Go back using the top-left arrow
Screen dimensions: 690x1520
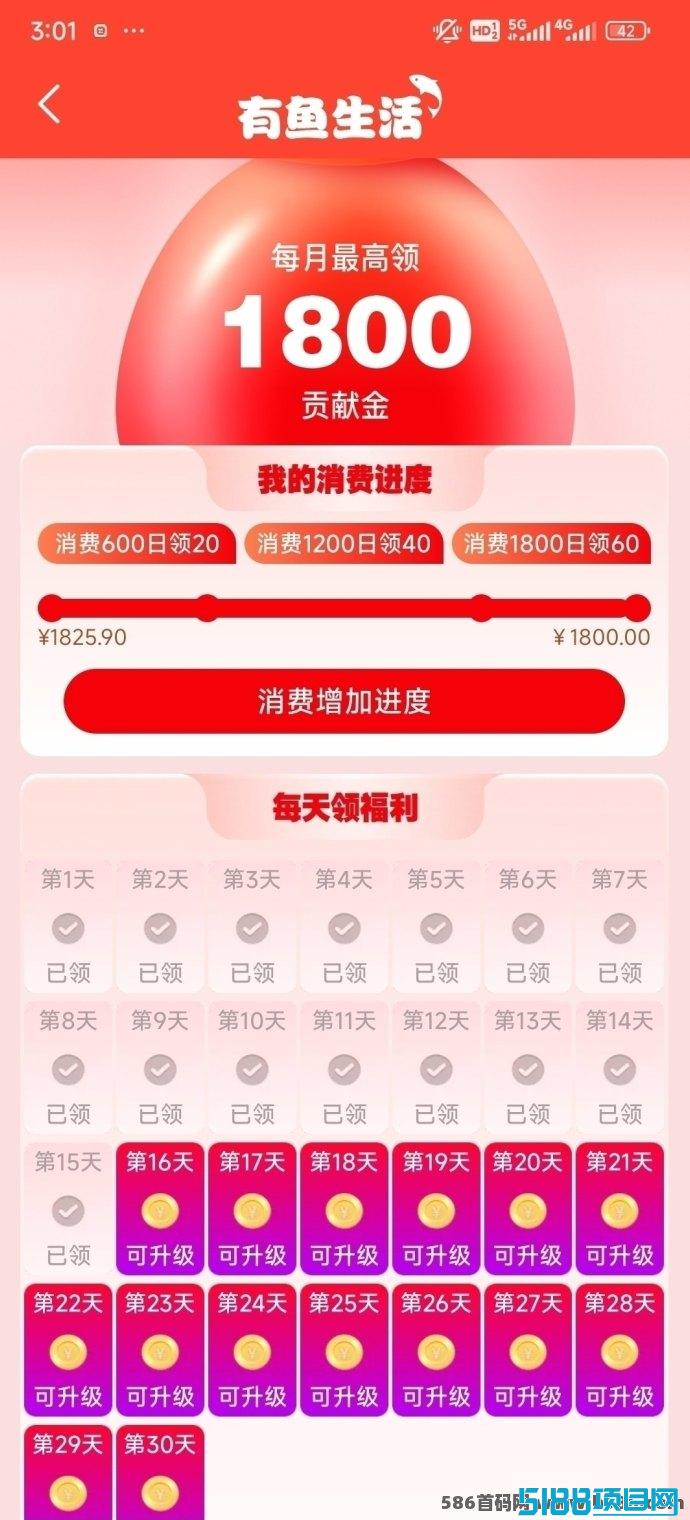[49, 104]
